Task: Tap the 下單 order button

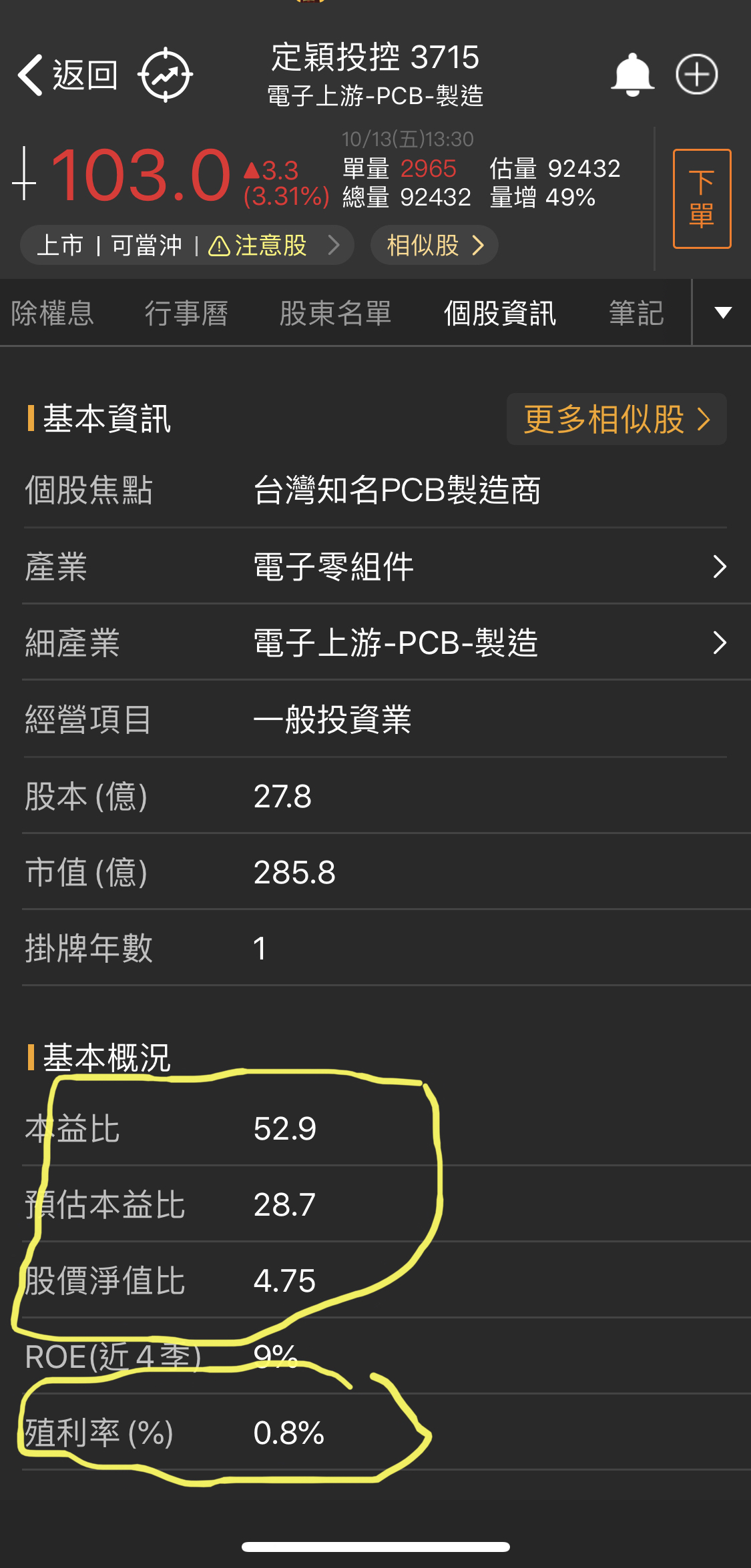Action: tap(701, 198)
